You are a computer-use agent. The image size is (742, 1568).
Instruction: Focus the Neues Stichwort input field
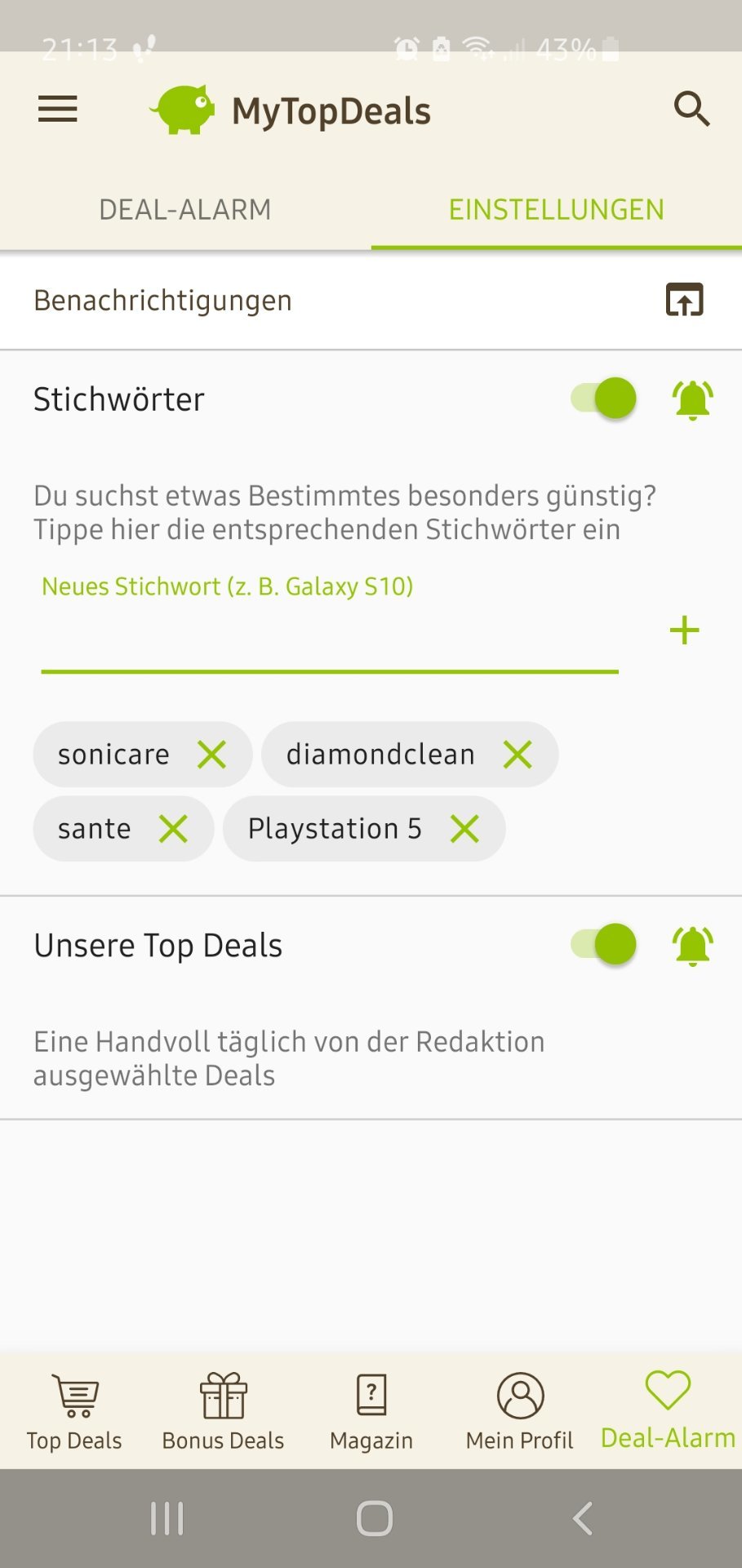click(329, 633)
